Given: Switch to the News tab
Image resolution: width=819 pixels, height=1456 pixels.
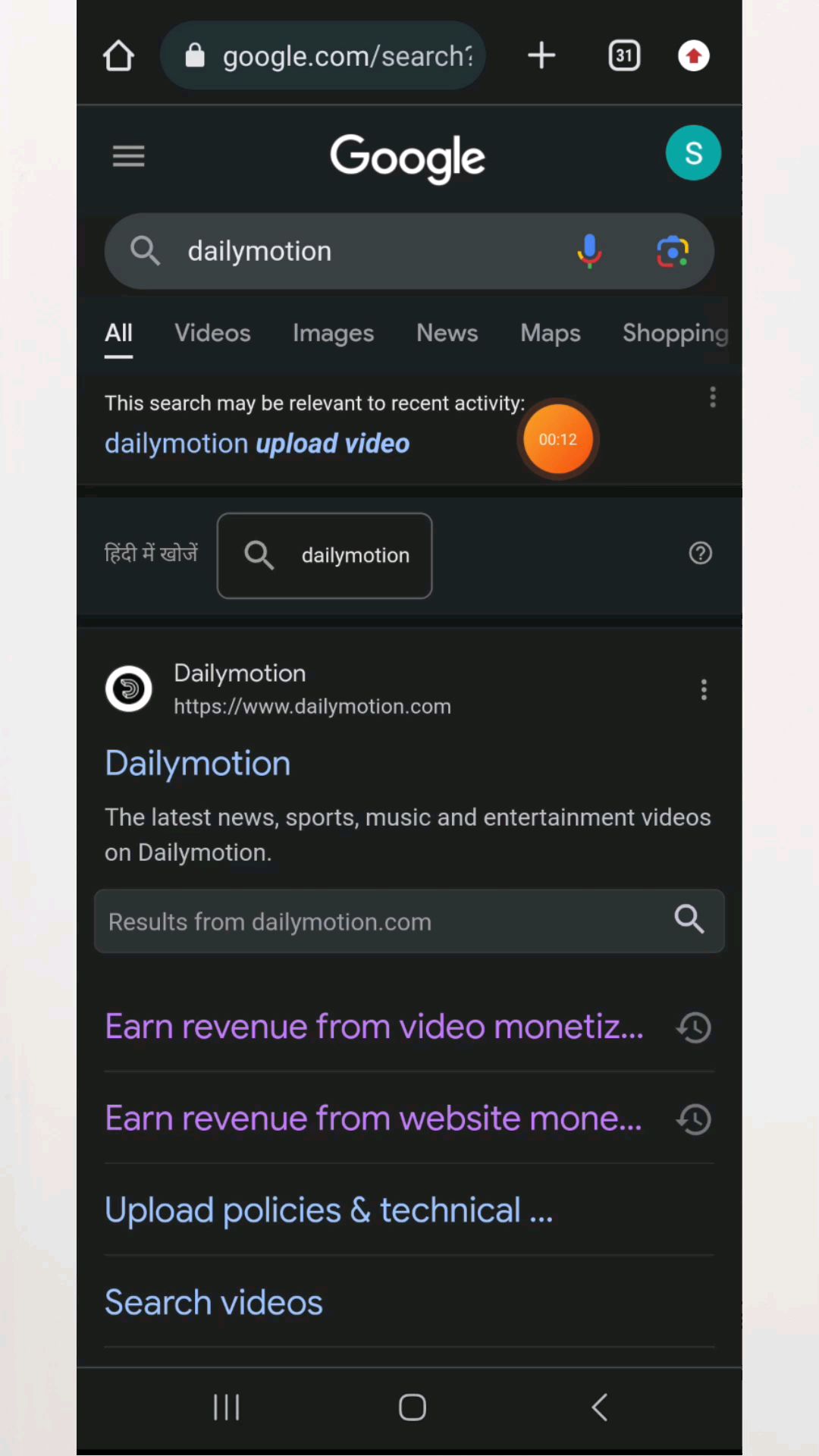Looking at the screenshot, I should click(x=447, y=333).
